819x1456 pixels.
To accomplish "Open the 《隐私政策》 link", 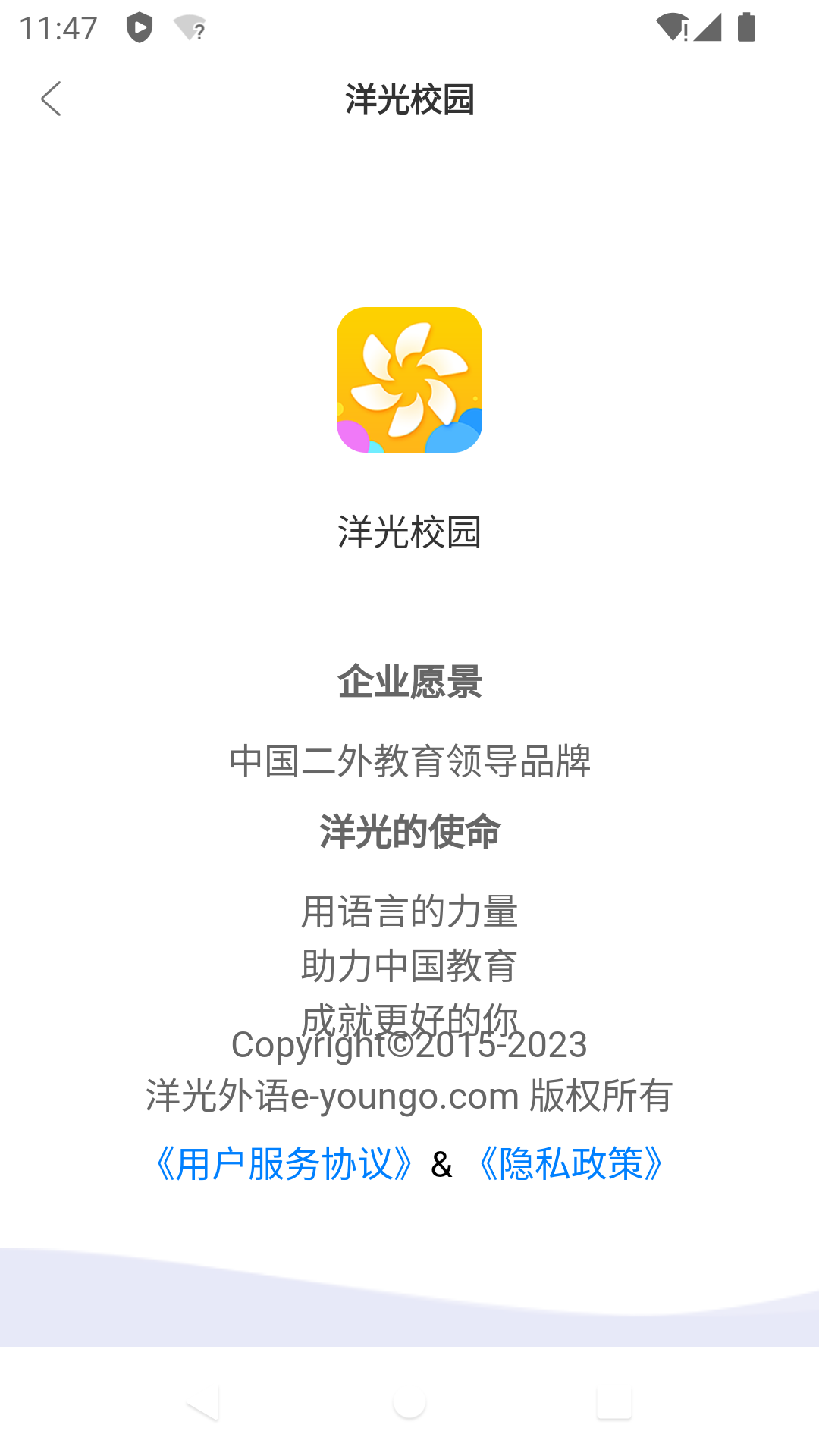I will click(570, 1163).
